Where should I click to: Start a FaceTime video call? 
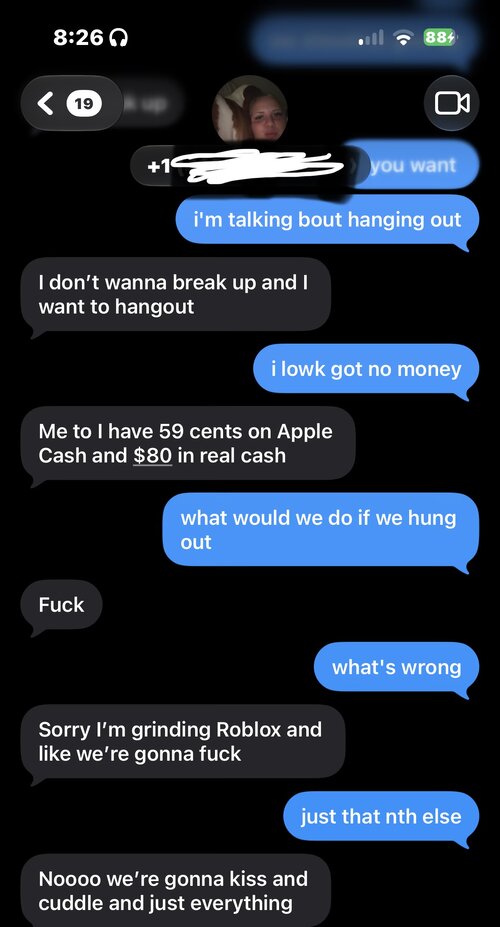452,103
